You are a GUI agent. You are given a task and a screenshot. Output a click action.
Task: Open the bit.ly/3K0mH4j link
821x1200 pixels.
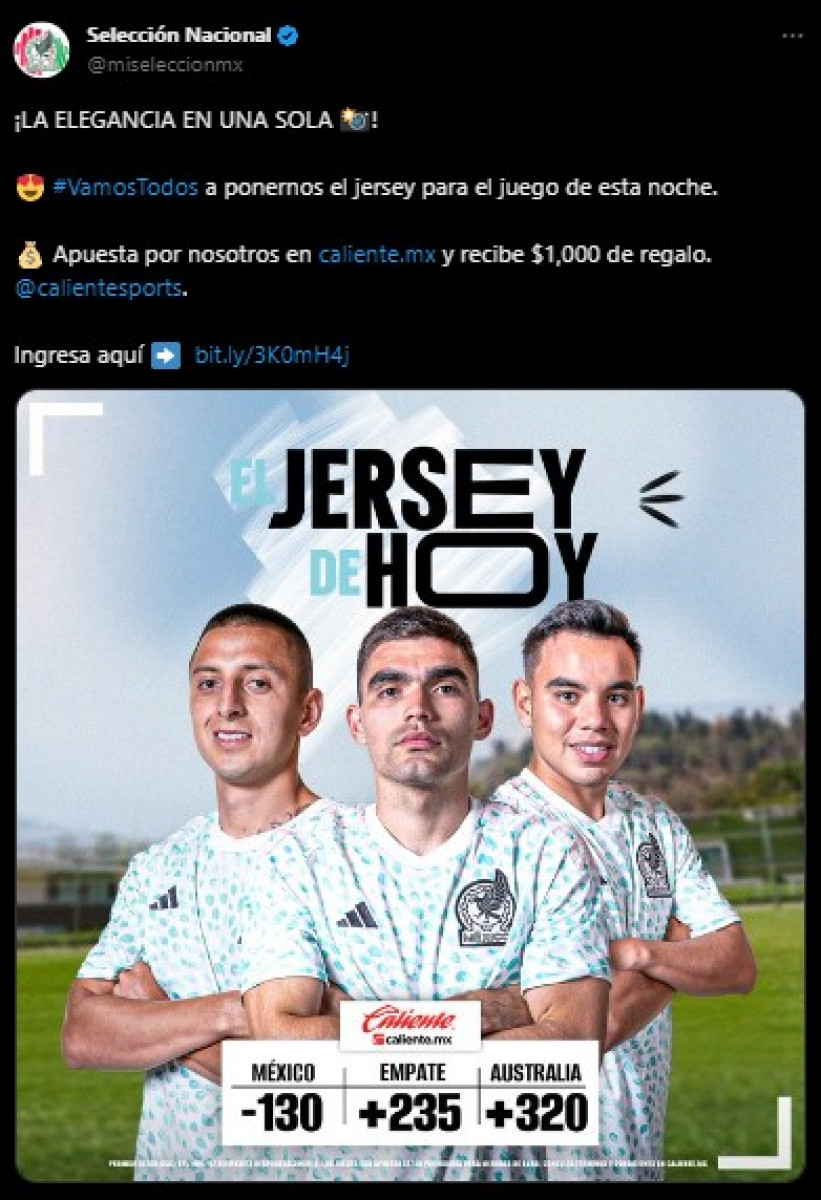pos(272,355)
